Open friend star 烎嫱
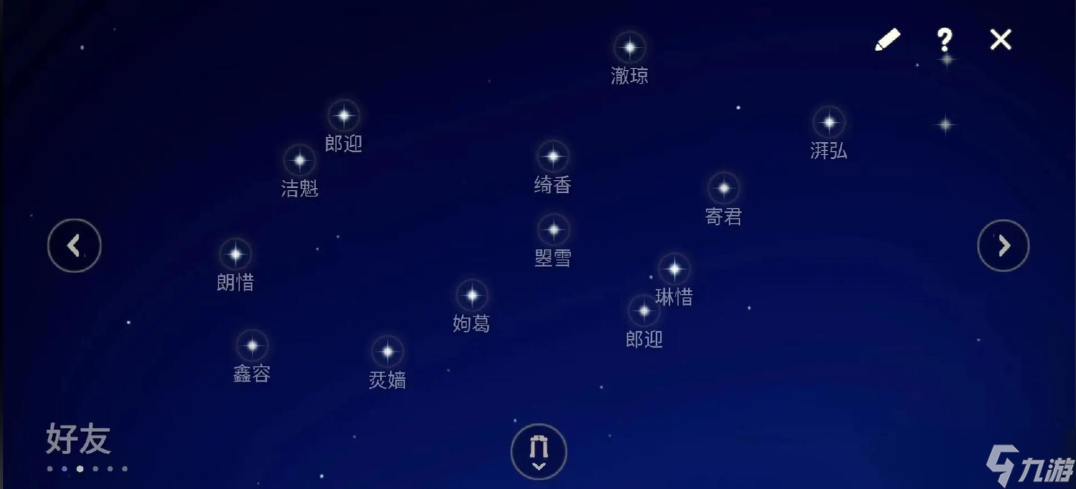The width and height of the screenshot is (1076, 489). pos(387,352)
